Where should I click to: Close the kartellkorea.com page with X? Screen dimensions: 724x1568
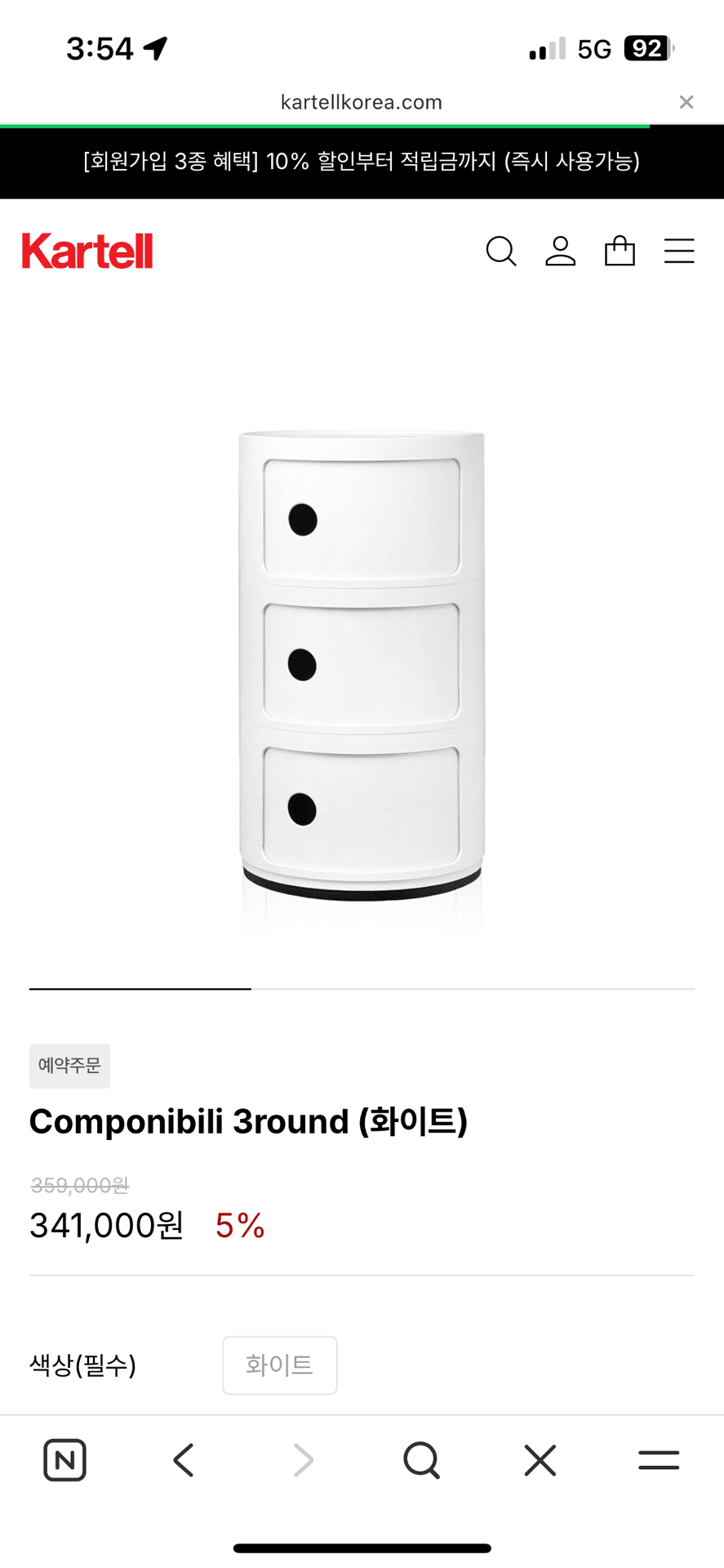coord(686,102)
